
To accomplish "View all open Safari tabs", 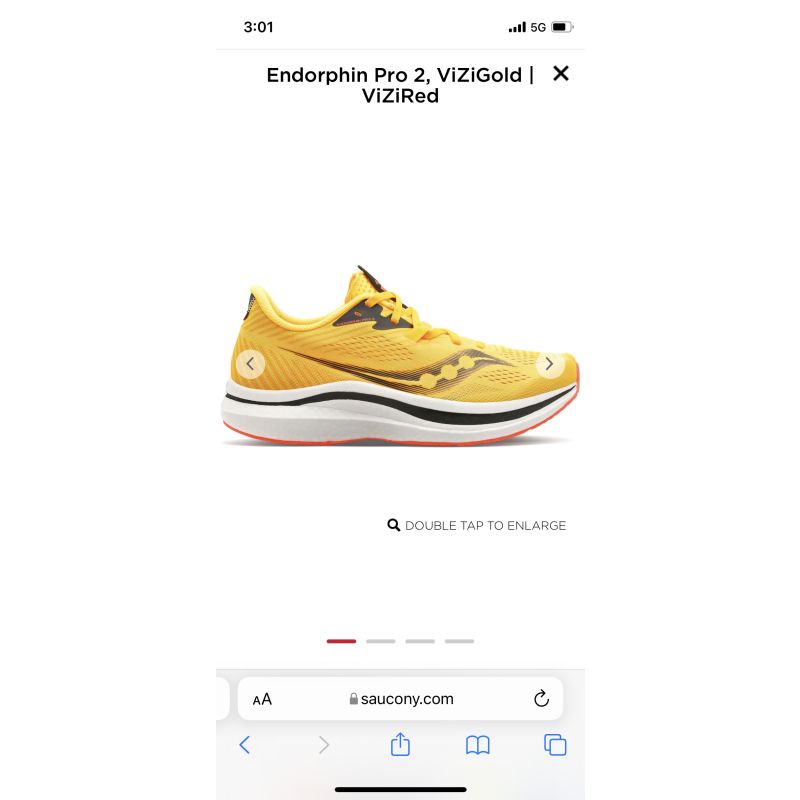I will point(555,745).
